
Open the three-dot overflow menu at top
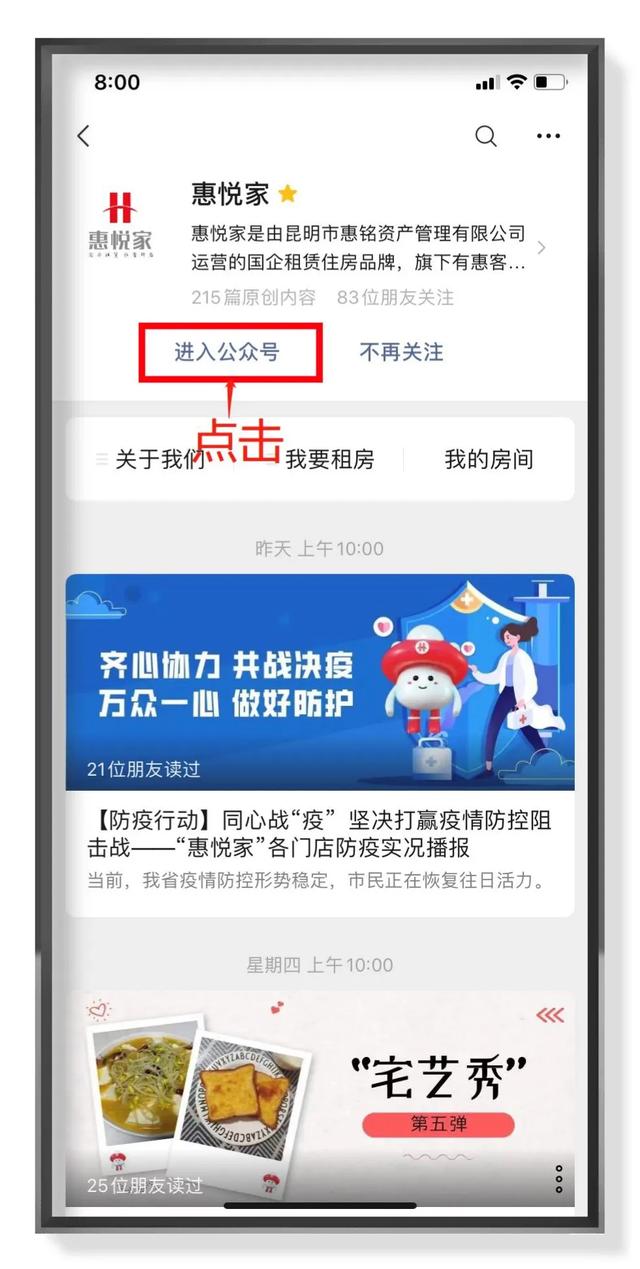(549, 137)
